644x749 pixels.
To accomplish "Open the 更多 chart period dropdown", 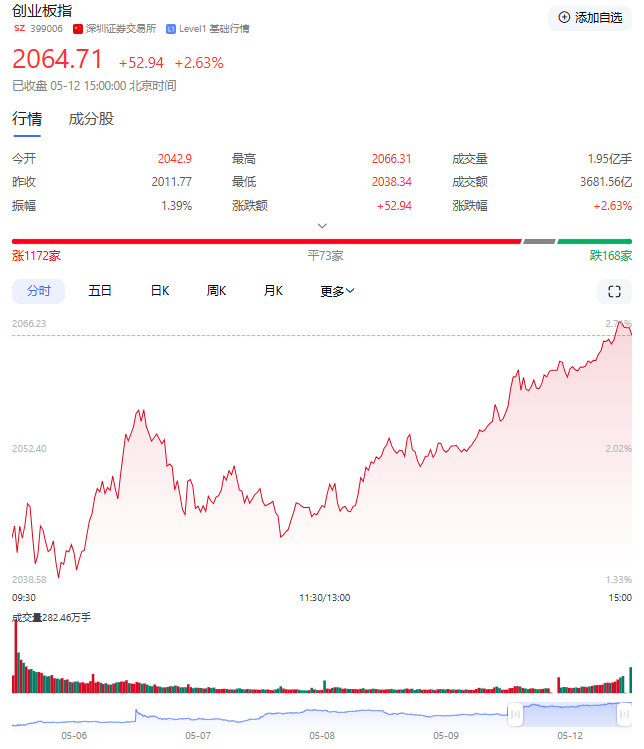I will click(337, 291).
